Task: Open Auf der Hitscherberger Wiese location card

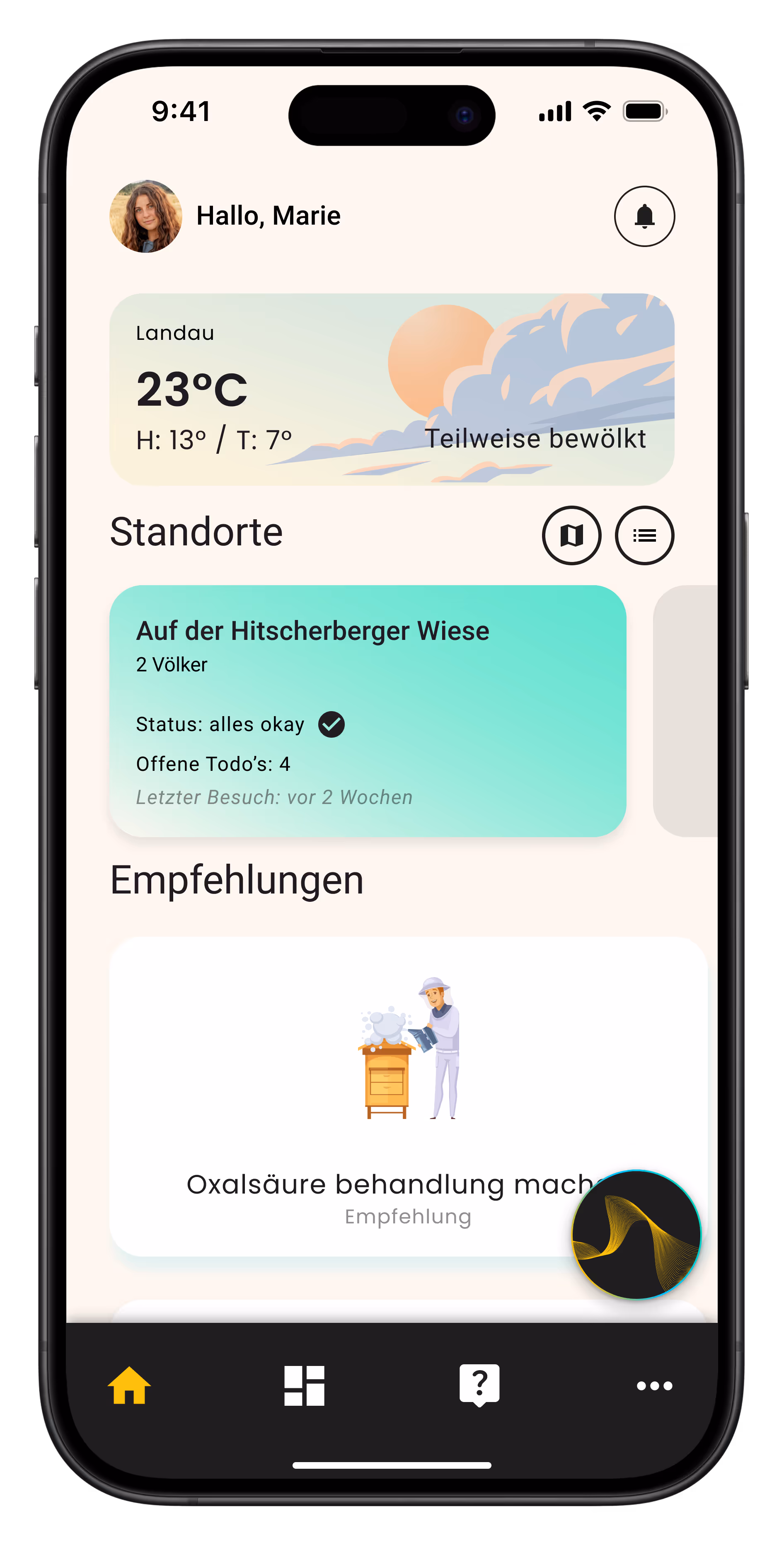Action: point(368,711)
